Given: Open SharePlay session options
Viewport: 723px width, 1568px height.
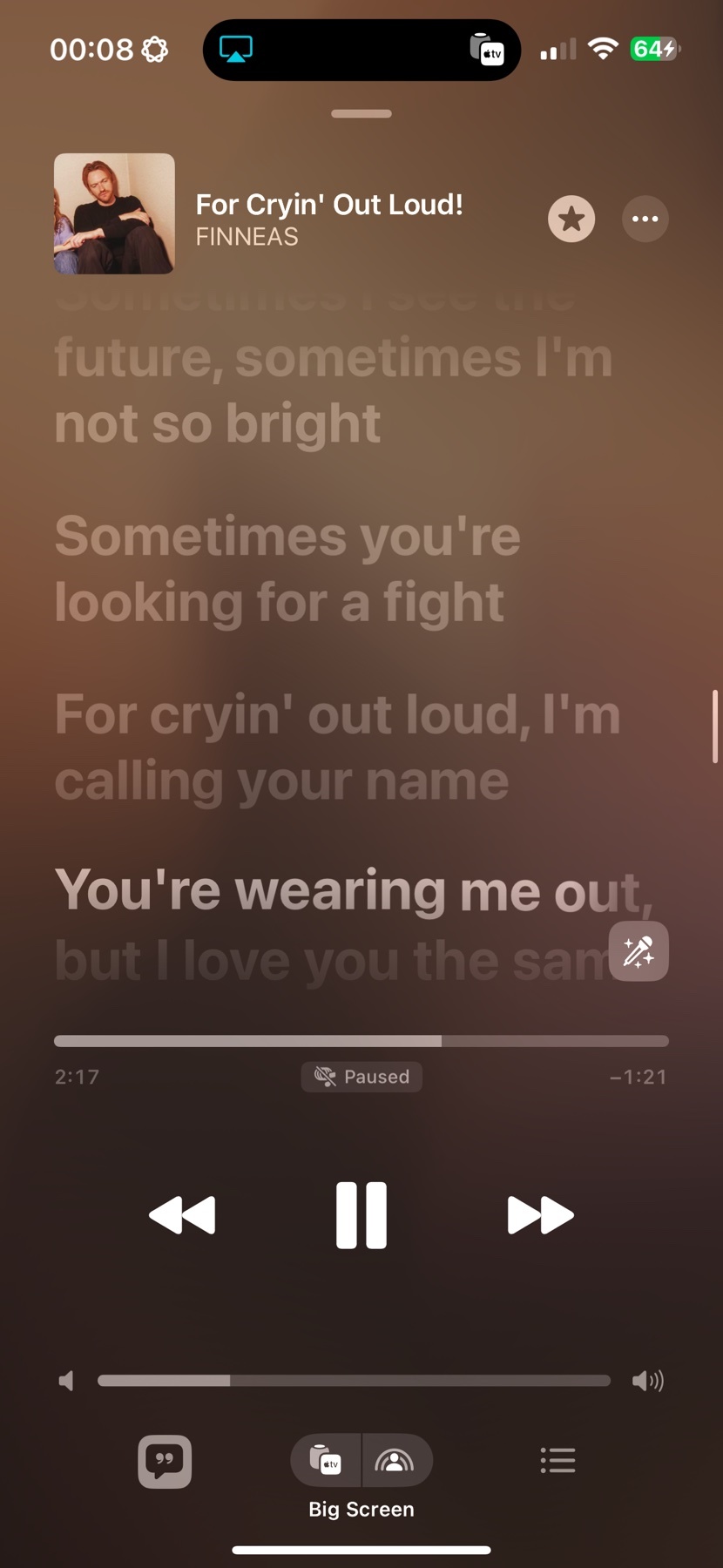Looking at the screenshot, I should coord(395,1461).
